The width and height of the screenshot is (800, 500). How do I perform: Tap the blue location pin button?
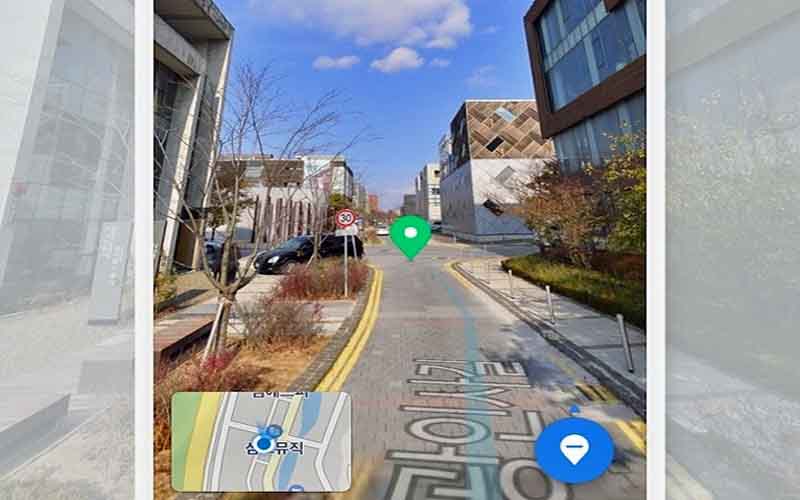click(x=574, y=450)
